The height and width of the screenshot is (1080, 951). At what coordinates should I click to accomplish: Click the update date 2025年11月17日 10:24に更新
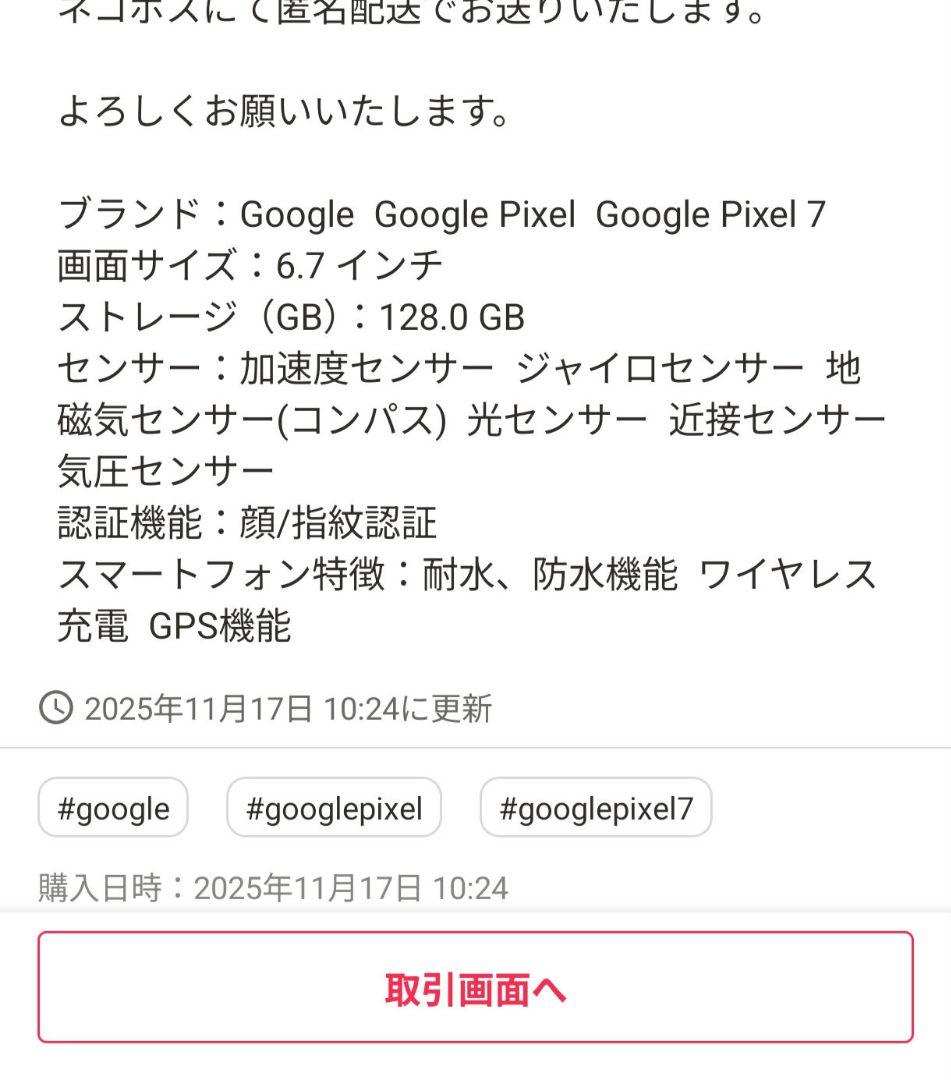tap(289, 709)
